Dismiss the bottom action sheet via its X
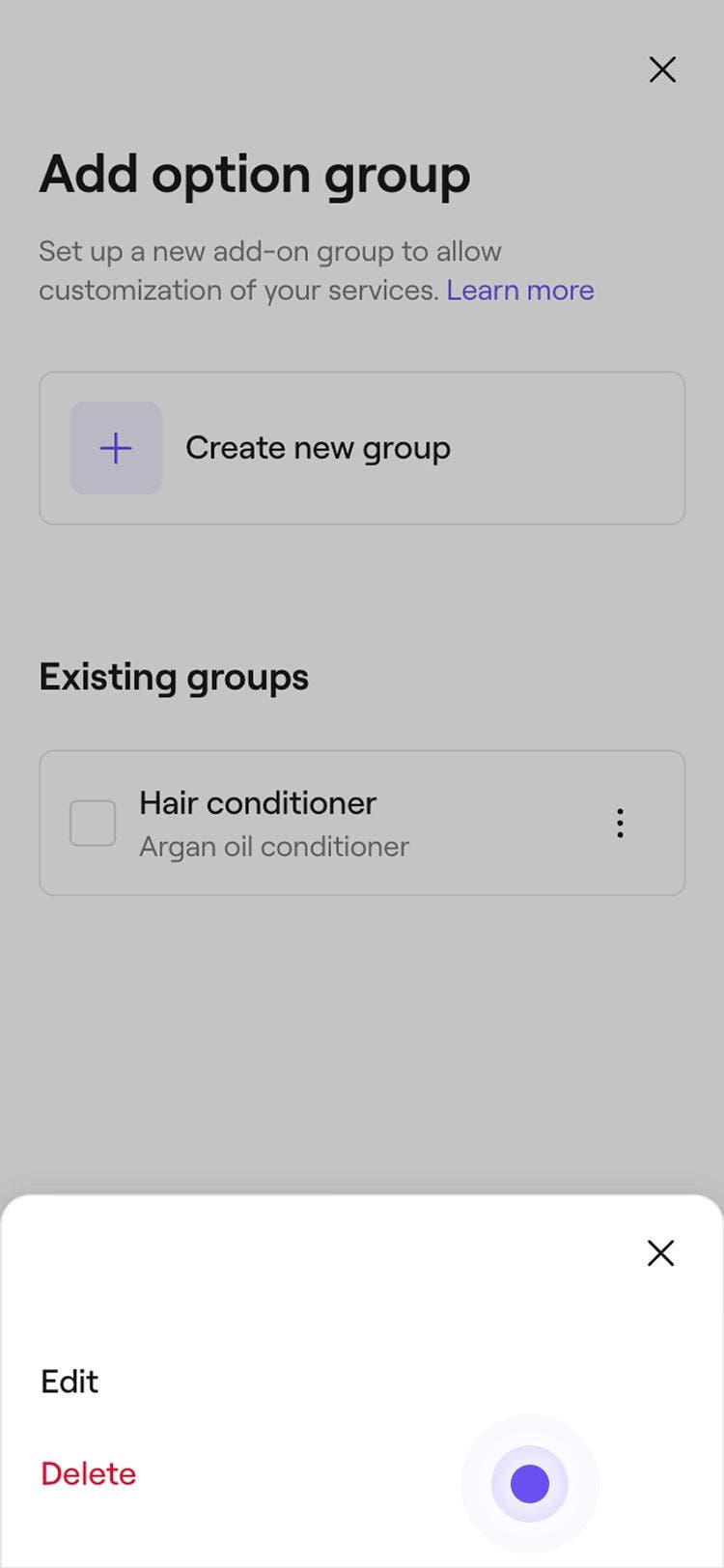724x1568 pixels. point(660,1252)
